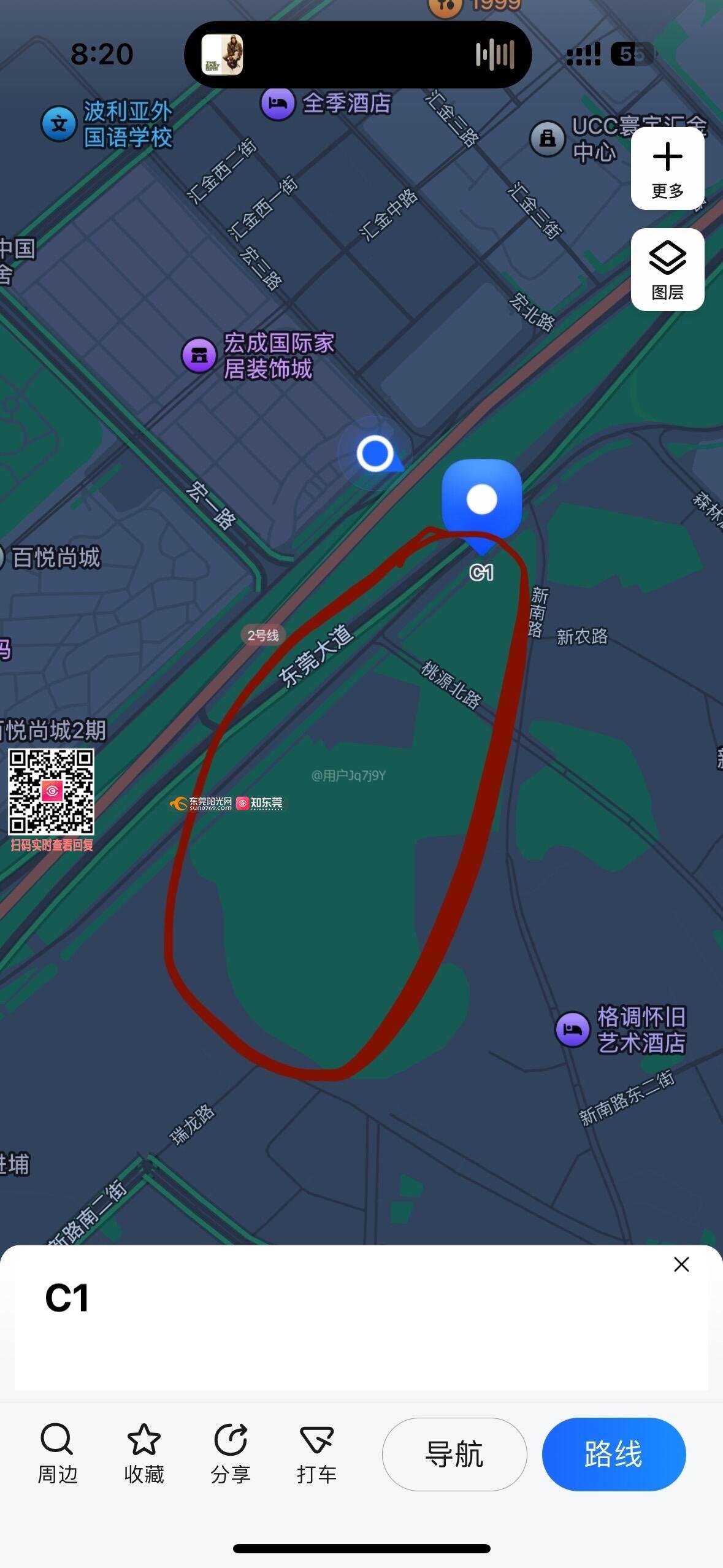Select the 格调怀旧艺术酒店 marker

(572, 1029)
